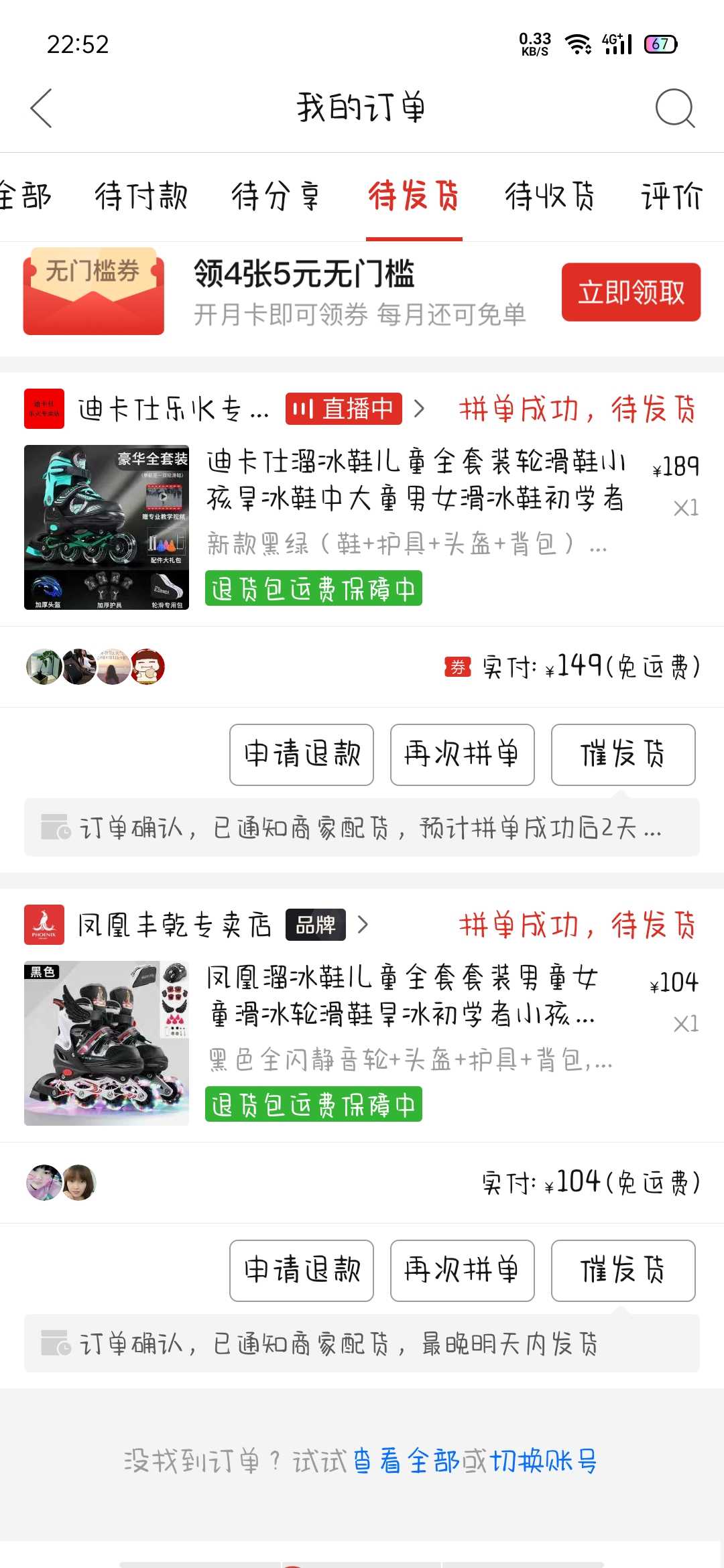Open the 迪卡仕 store page
Image resolution: width=724 pixels, height=1568 pixels.
coord(174,409)
